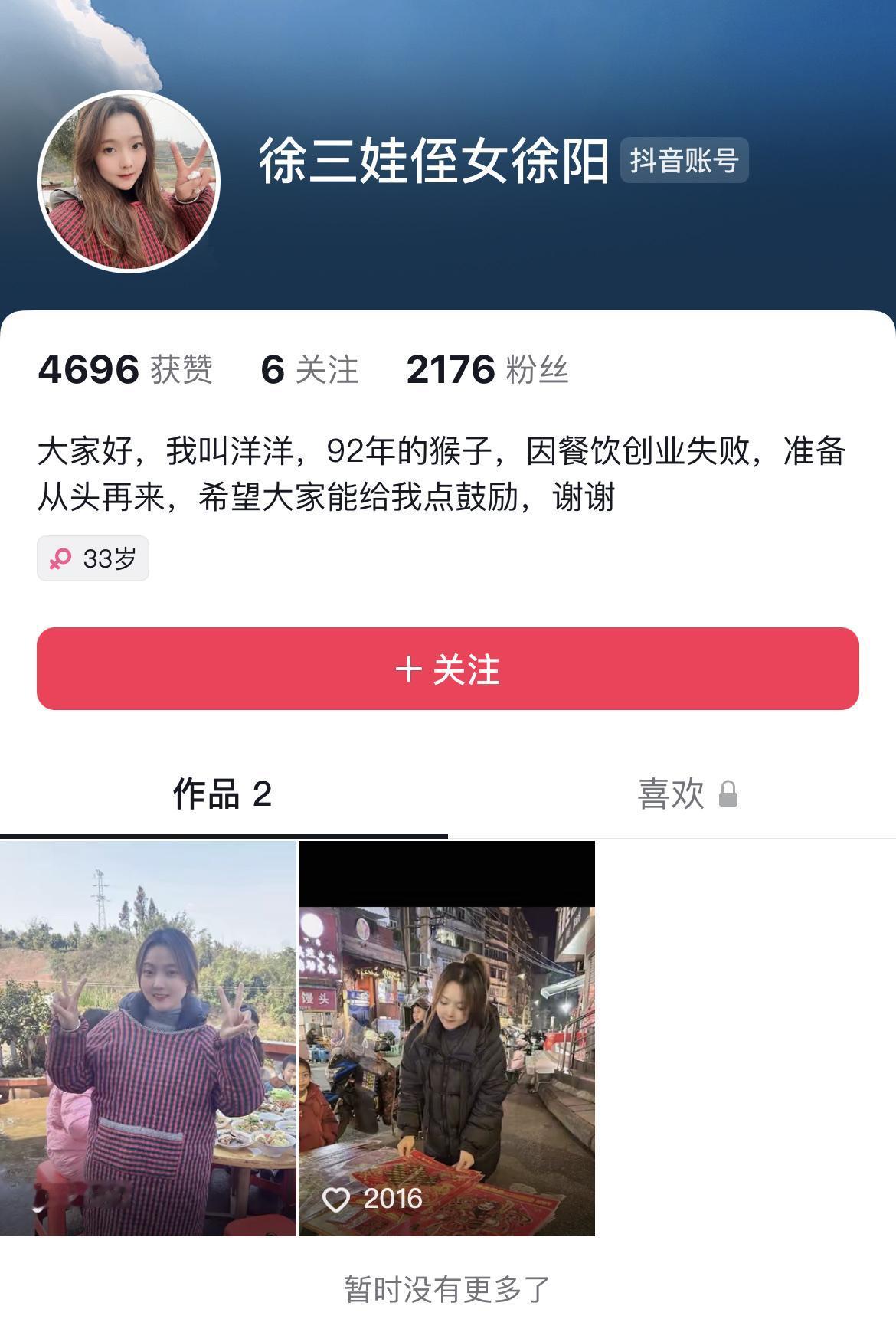The image size is (896, 1342).
Task: Click the lock icon beside 喜欢 tab
Action: 729,797
